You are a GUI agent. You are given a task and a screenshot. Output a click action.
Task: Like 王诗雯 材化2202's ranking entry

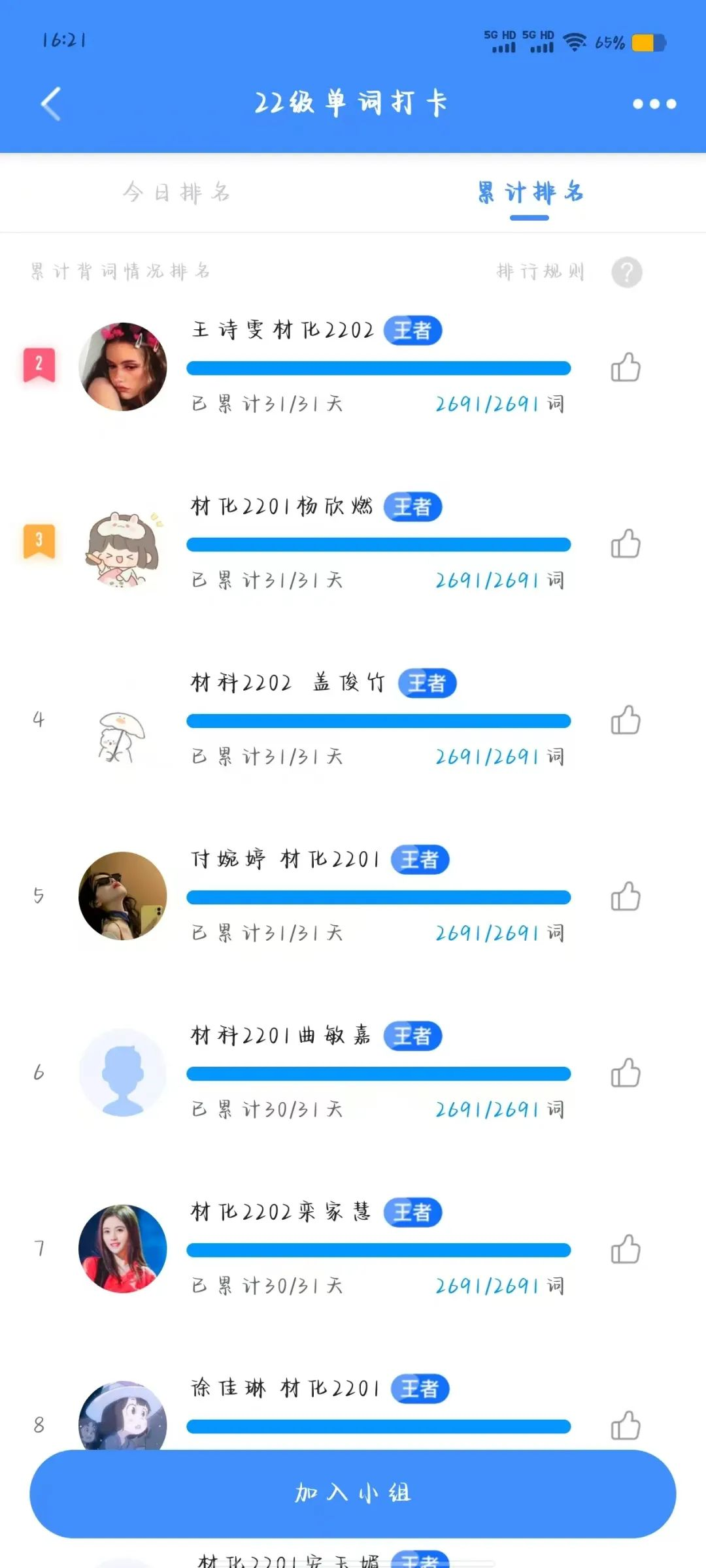click(x=625, y=368)
